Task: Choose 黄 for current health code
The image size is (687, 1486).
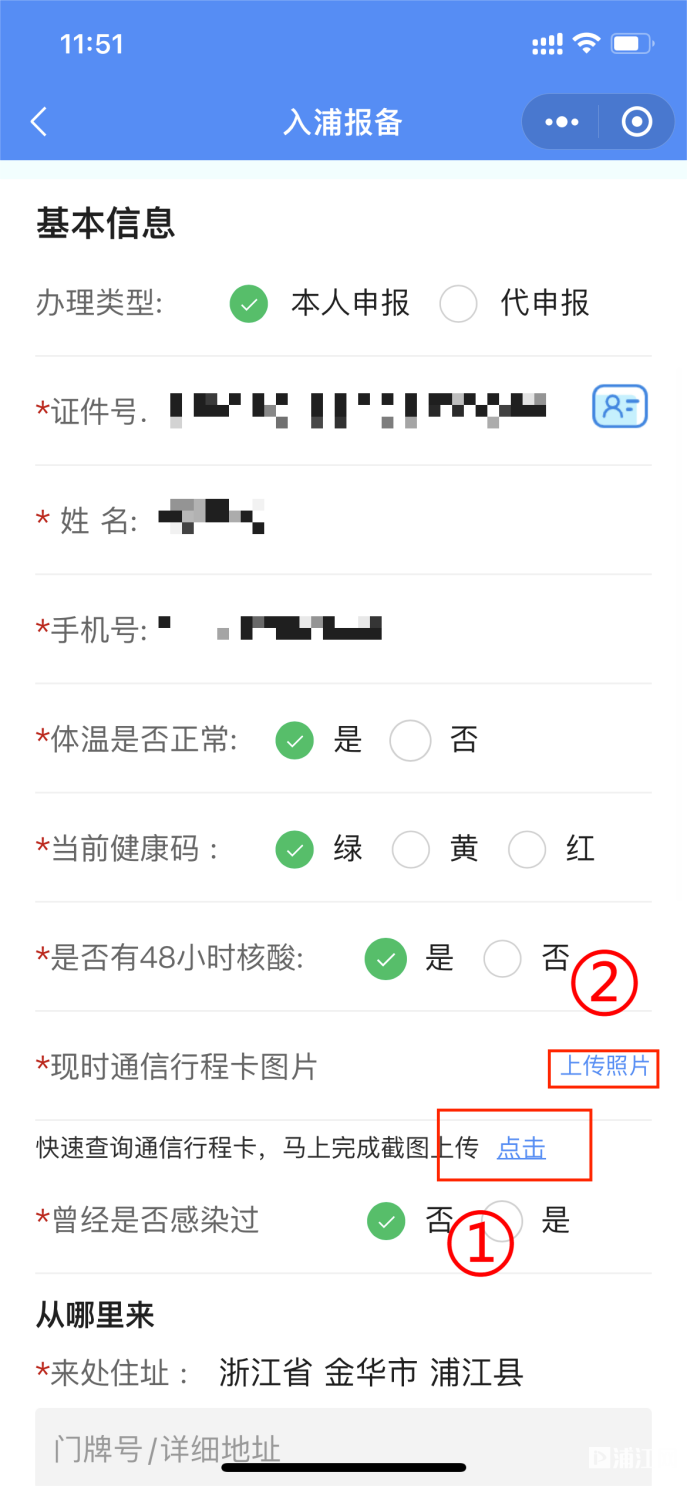Action: [410, 850]
